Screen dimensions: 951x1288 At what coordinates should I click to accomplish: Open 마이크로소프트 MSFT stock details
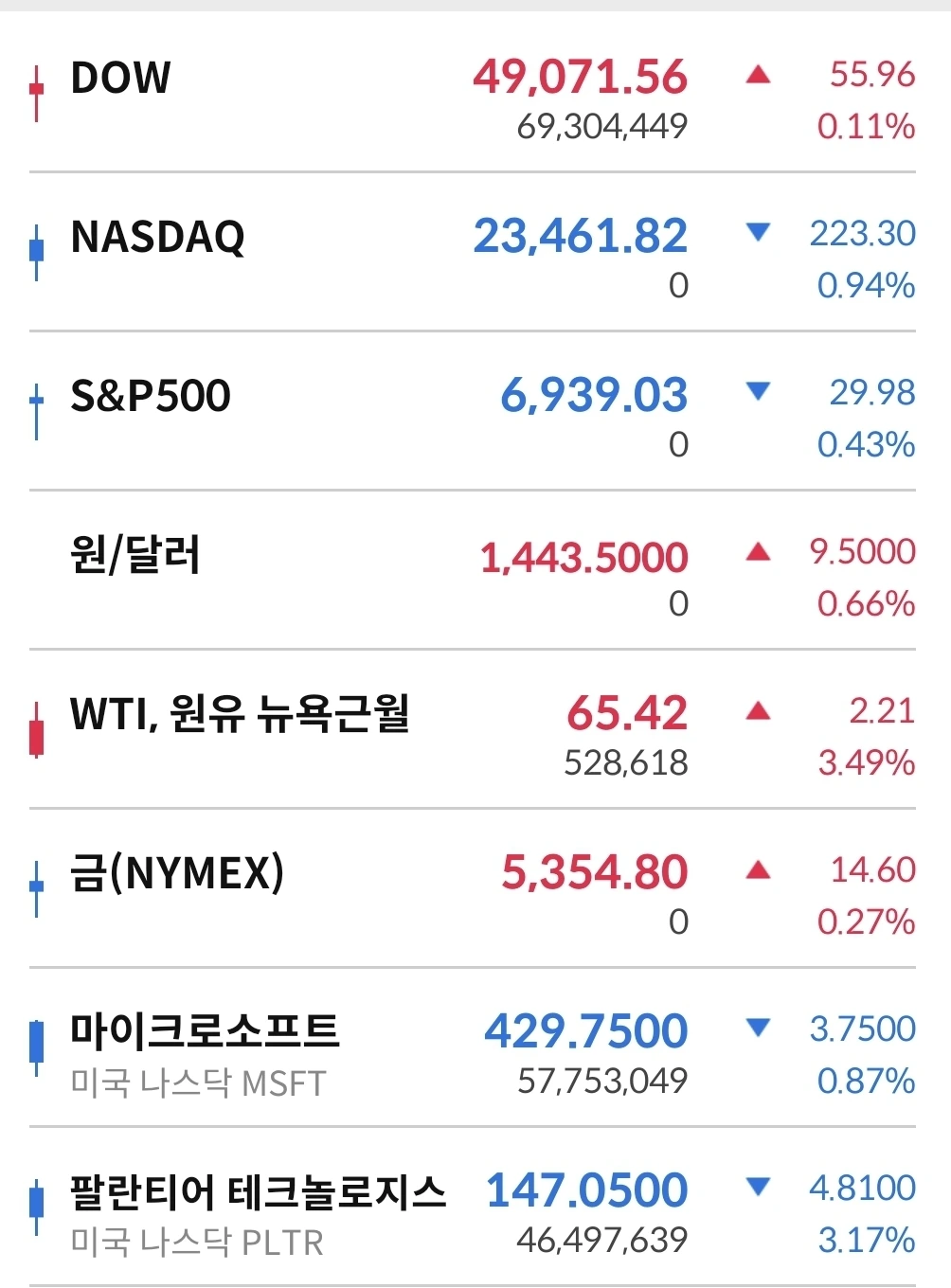(474, 1047)
